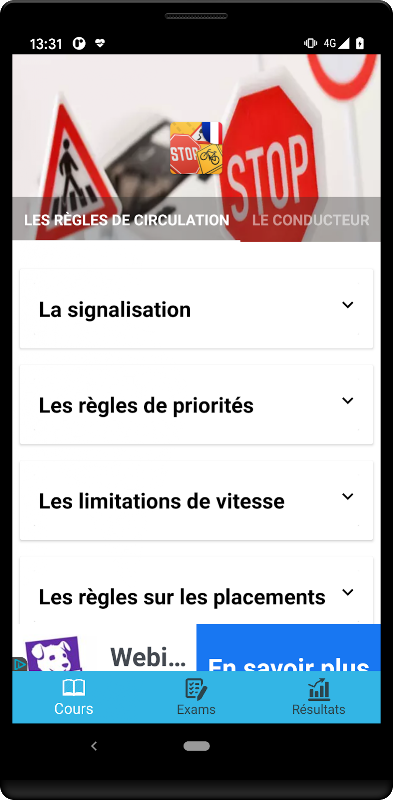This screenshot has width=393, height=800.
Task: Open the Résultats tab
Action: 318,697
